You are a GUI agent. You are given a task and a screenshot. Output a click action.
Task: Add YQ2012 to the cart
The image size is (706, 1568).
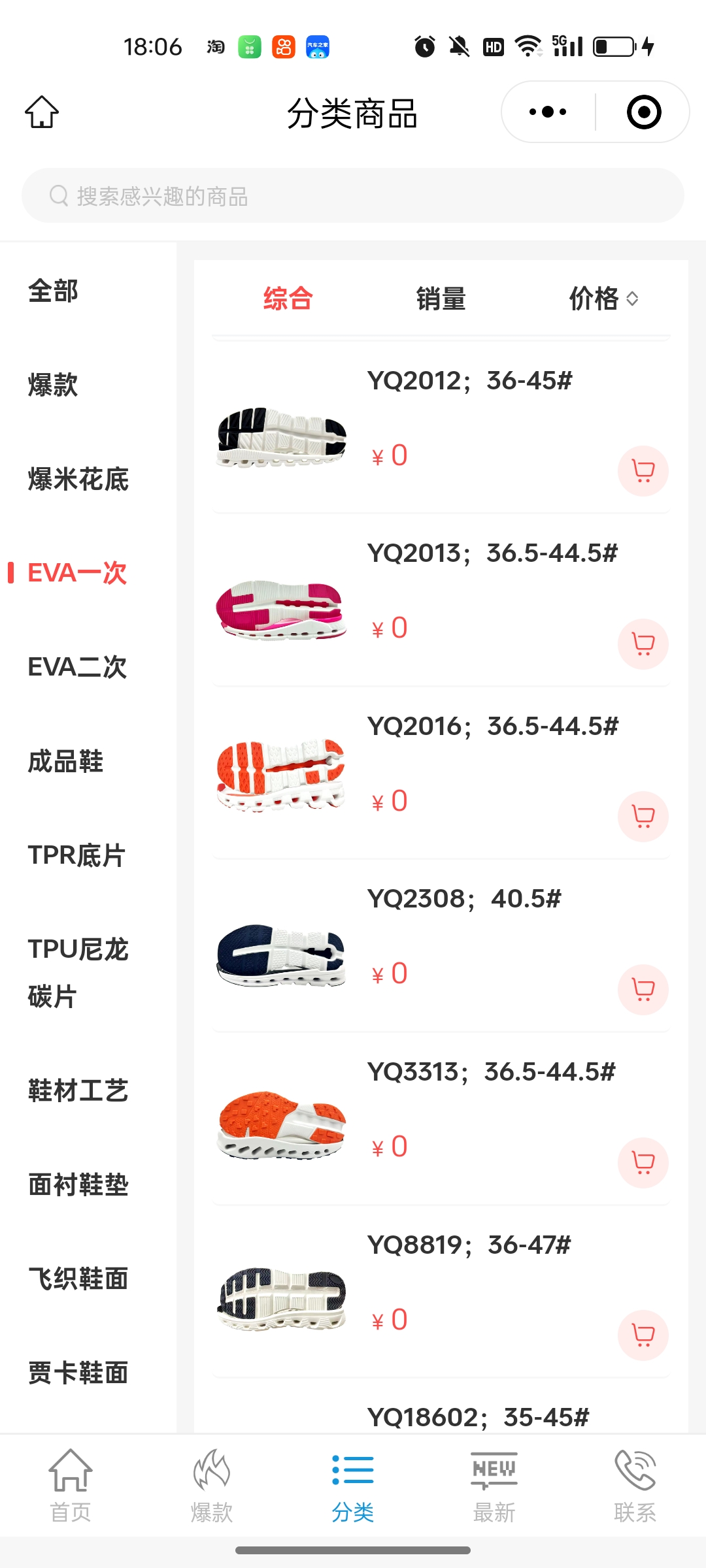643,471
